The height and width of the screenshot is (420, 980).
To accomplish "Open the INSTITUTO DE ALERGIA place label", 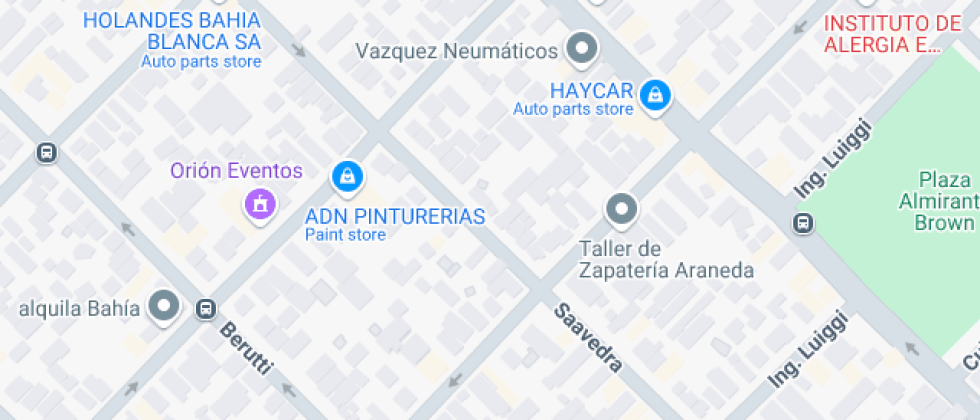I will pyautogui.click(x=891, y=33).
